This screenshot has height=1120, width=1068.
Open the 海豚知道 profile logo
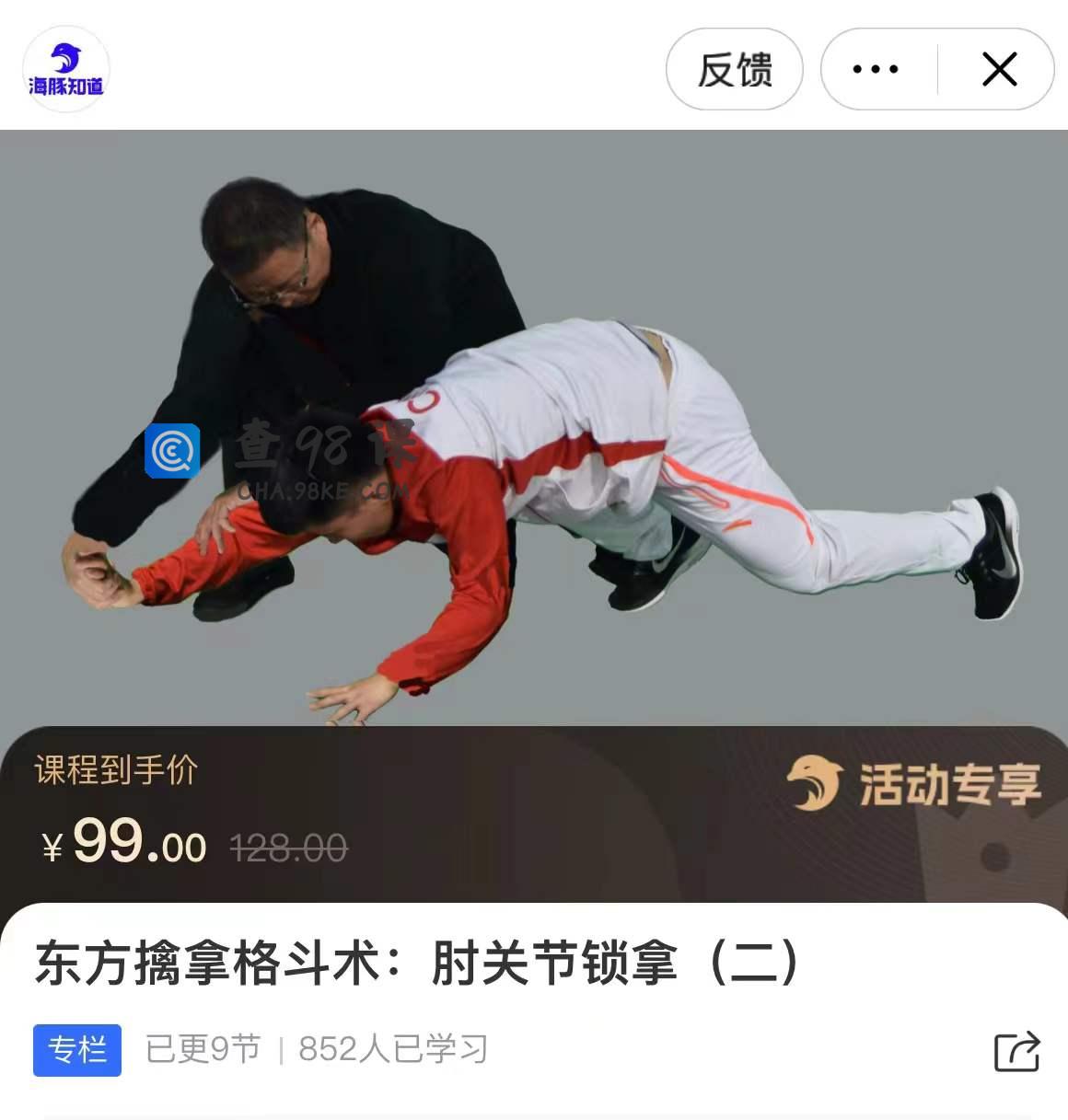click(x=66, y=70)
